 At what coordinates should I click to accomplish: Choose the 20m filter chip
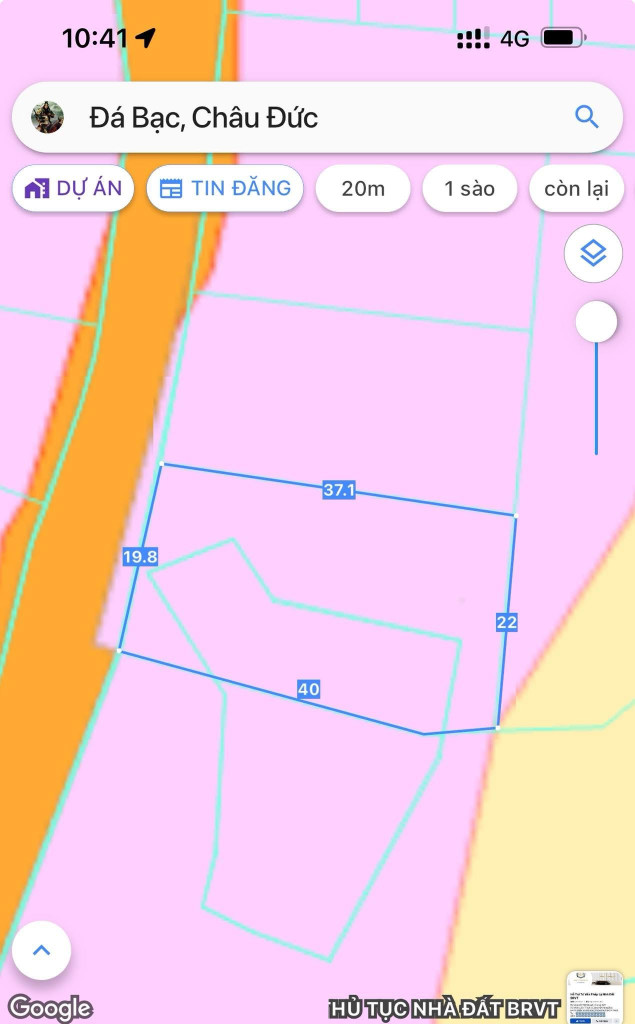(x=363, y=189)
